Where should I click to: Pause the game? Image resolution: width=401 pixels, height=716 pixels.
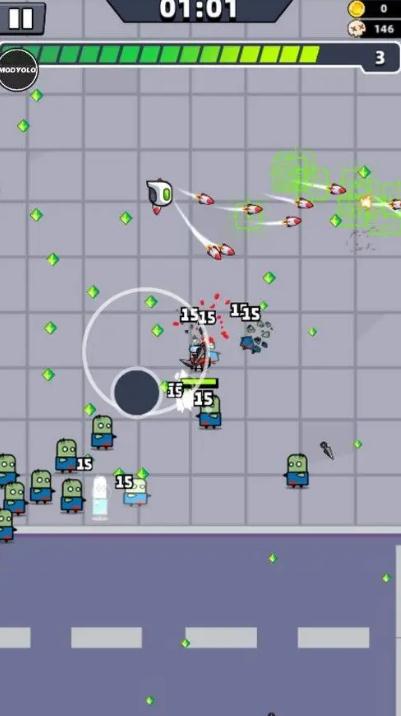(21, 18)
